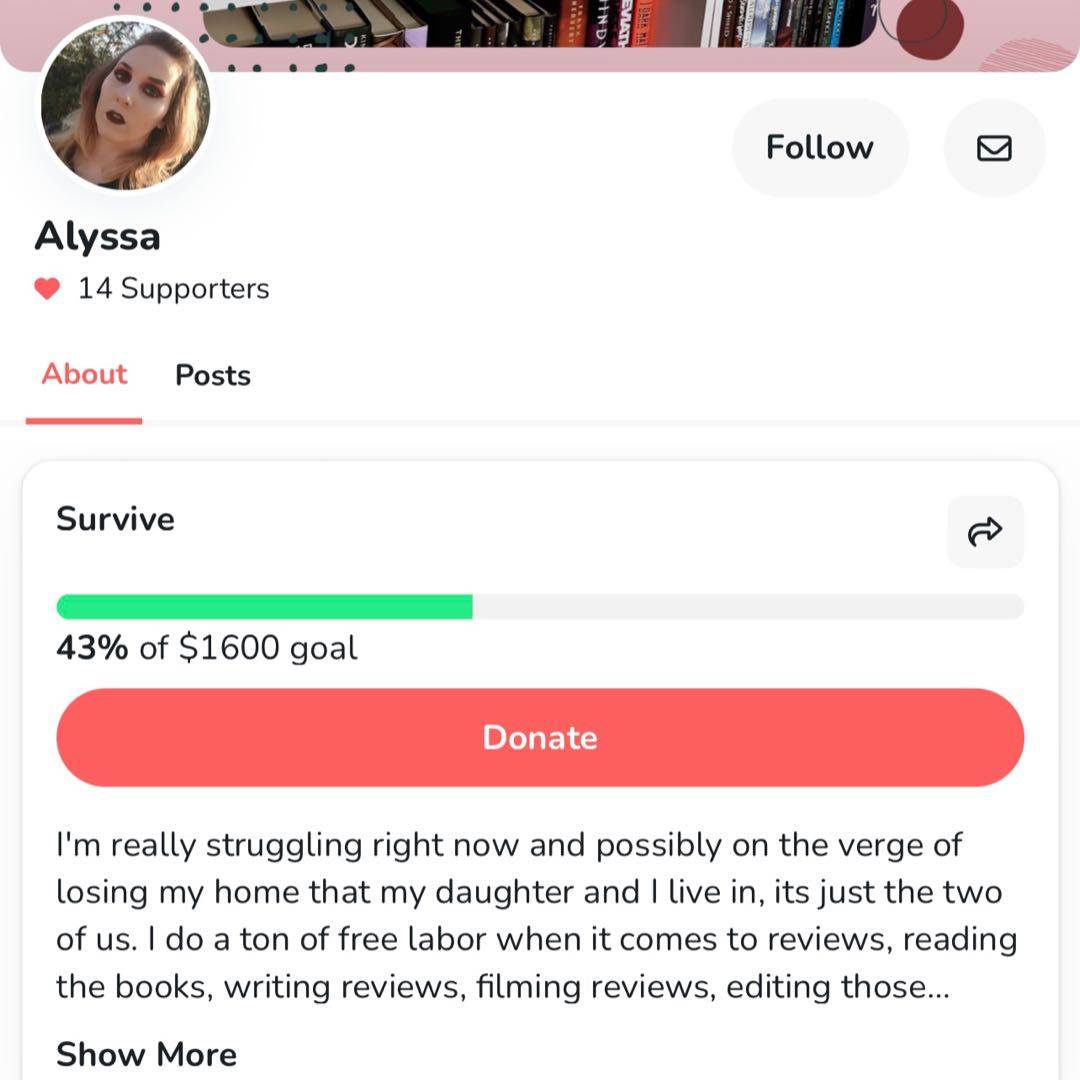Share the Survive goal
Image resolution: width=1080 pixels, height=1080 pixels.
click(985, 531)
